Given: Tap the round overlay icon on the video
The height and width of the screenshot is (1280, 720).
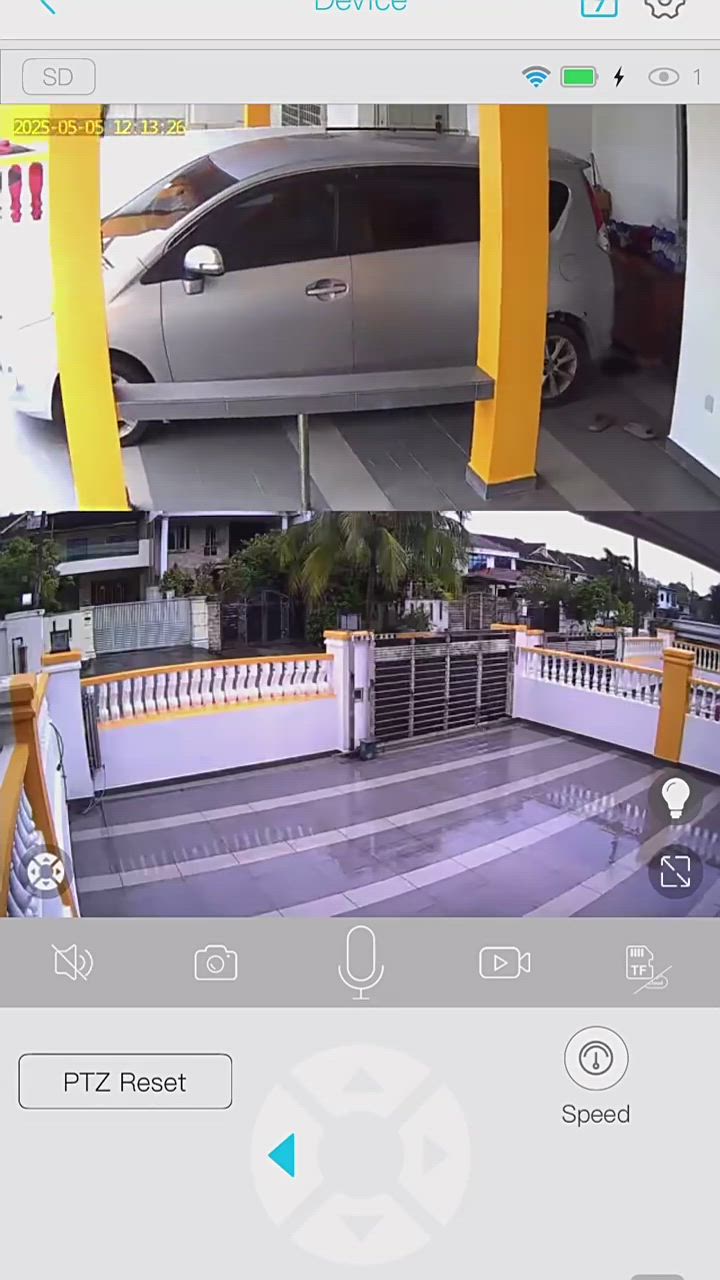Looking at the screenshot, I should tap(45, 872).
